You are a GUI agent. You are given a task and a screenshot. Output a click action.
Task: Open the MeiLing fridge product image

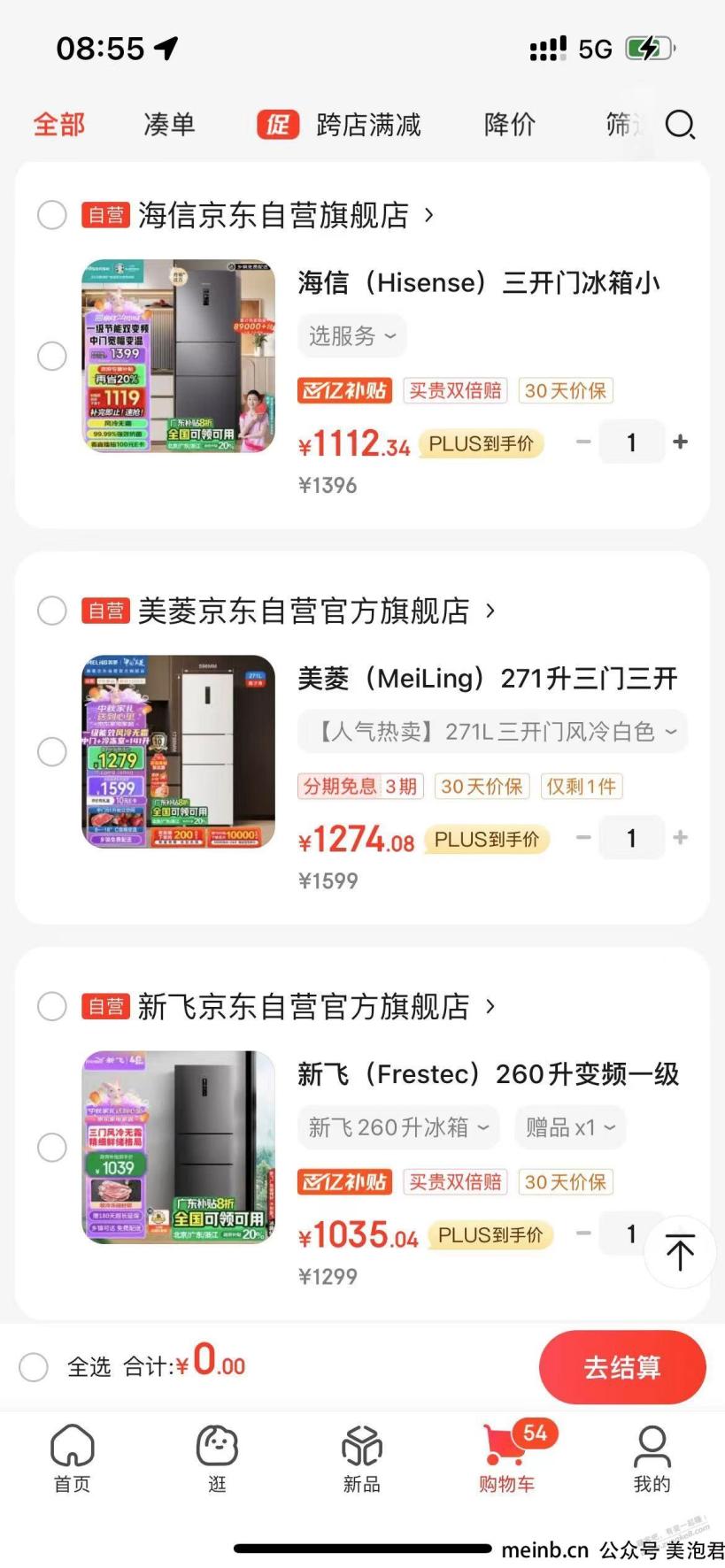click(179, 751)
